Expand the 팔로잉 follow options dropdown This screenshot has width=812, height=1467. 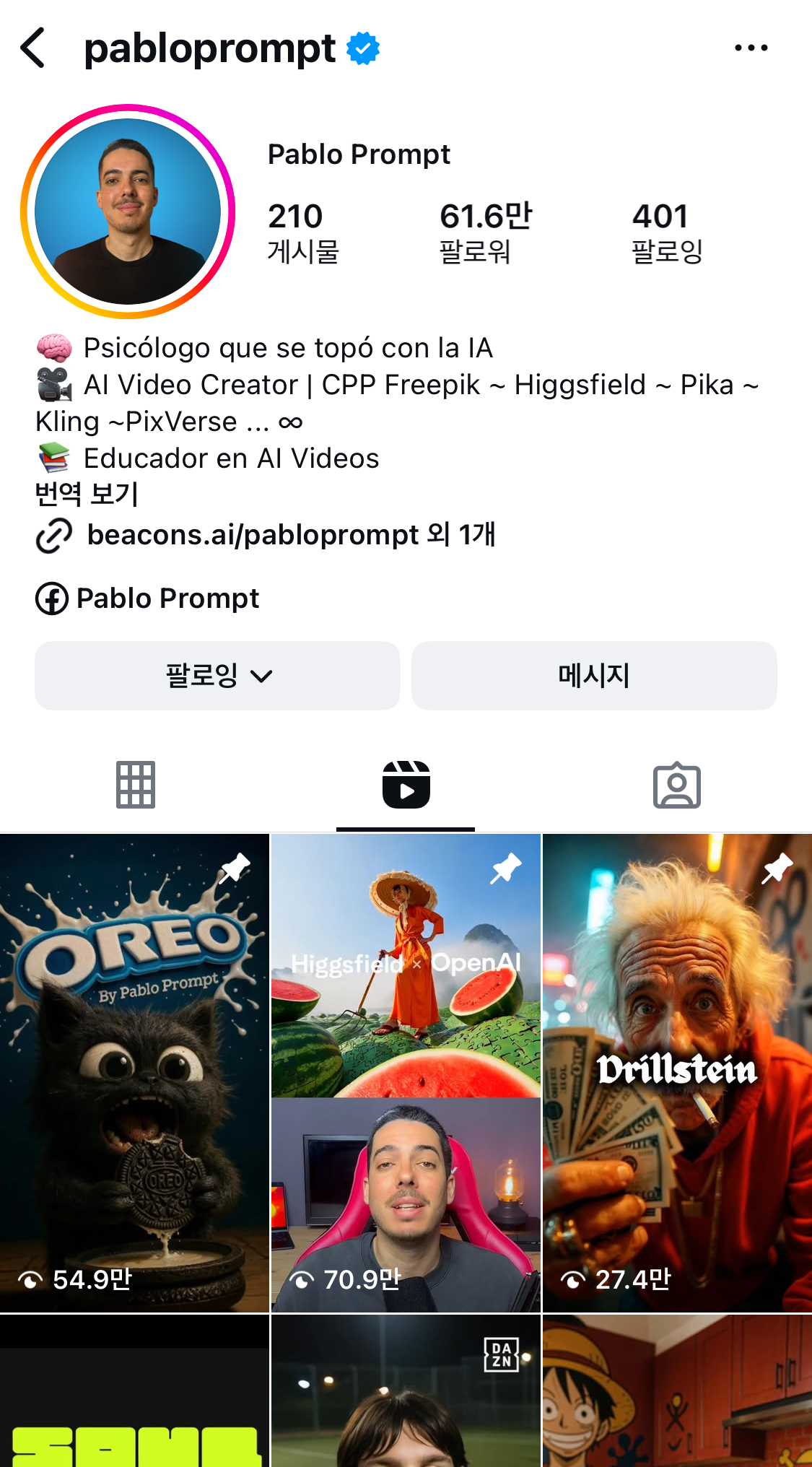[x=217, y=676]
